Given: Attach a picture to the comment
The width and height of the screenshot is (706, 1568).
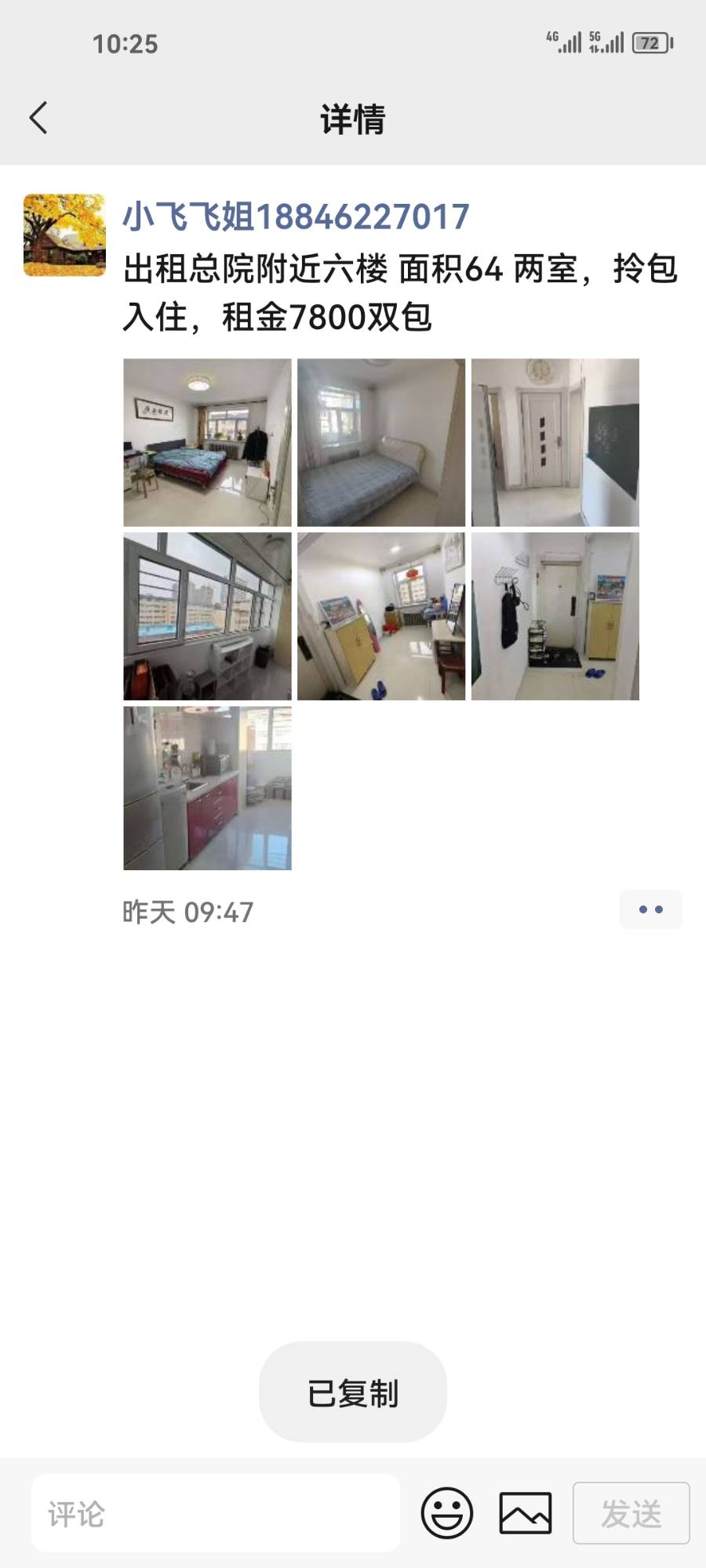Looking at the screenshot, I should point(526,1513).
